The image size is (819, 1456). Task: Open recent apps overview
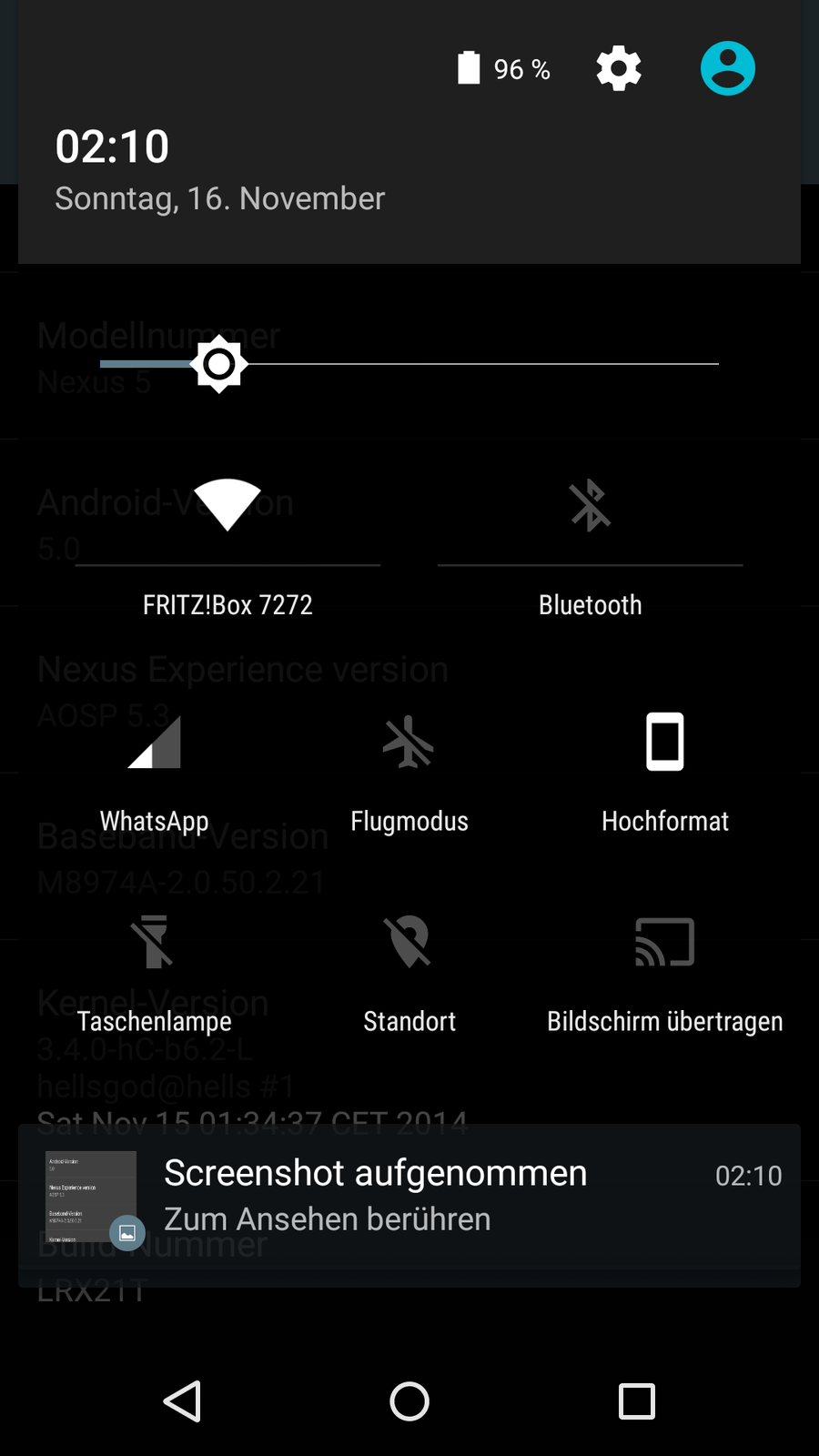(637, 1401)
